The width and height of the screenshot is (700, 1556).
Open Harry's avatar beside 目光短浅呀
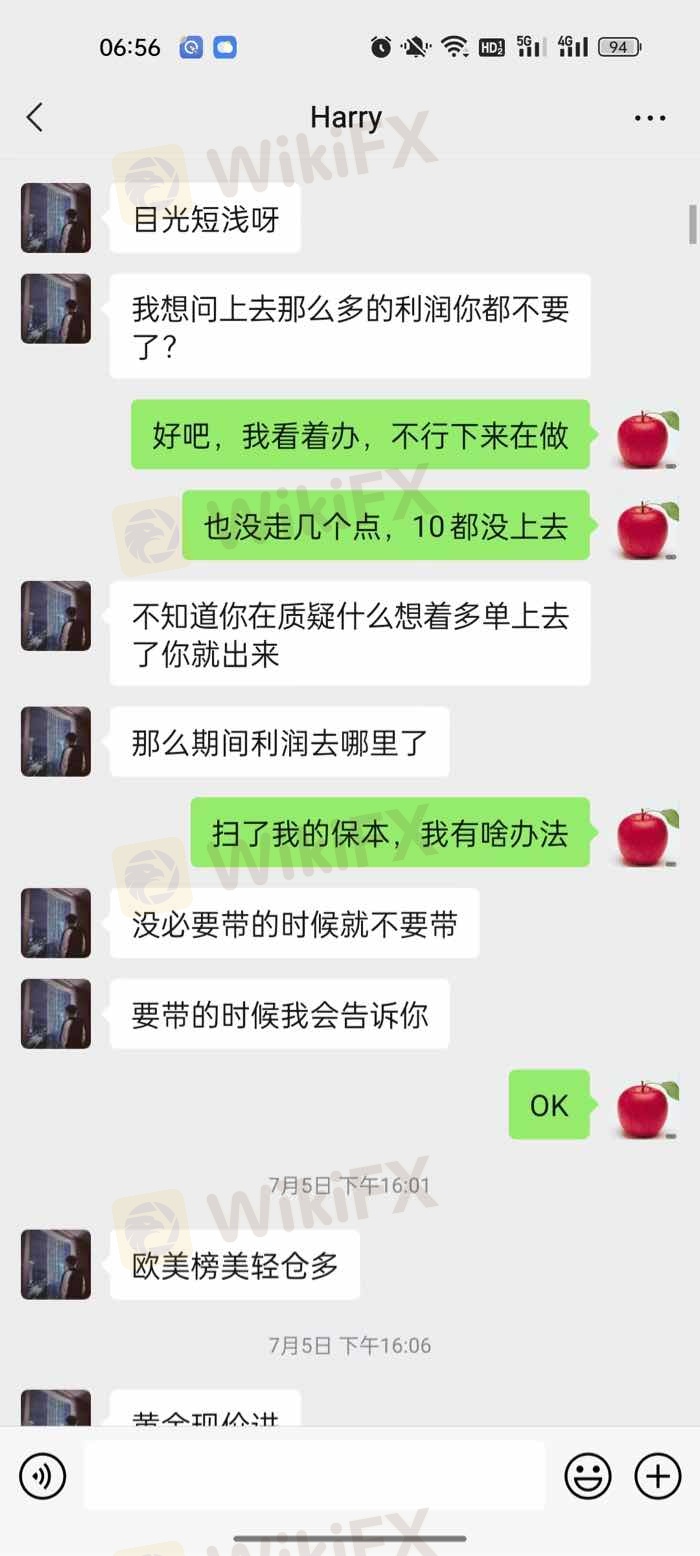click(56, 218)
